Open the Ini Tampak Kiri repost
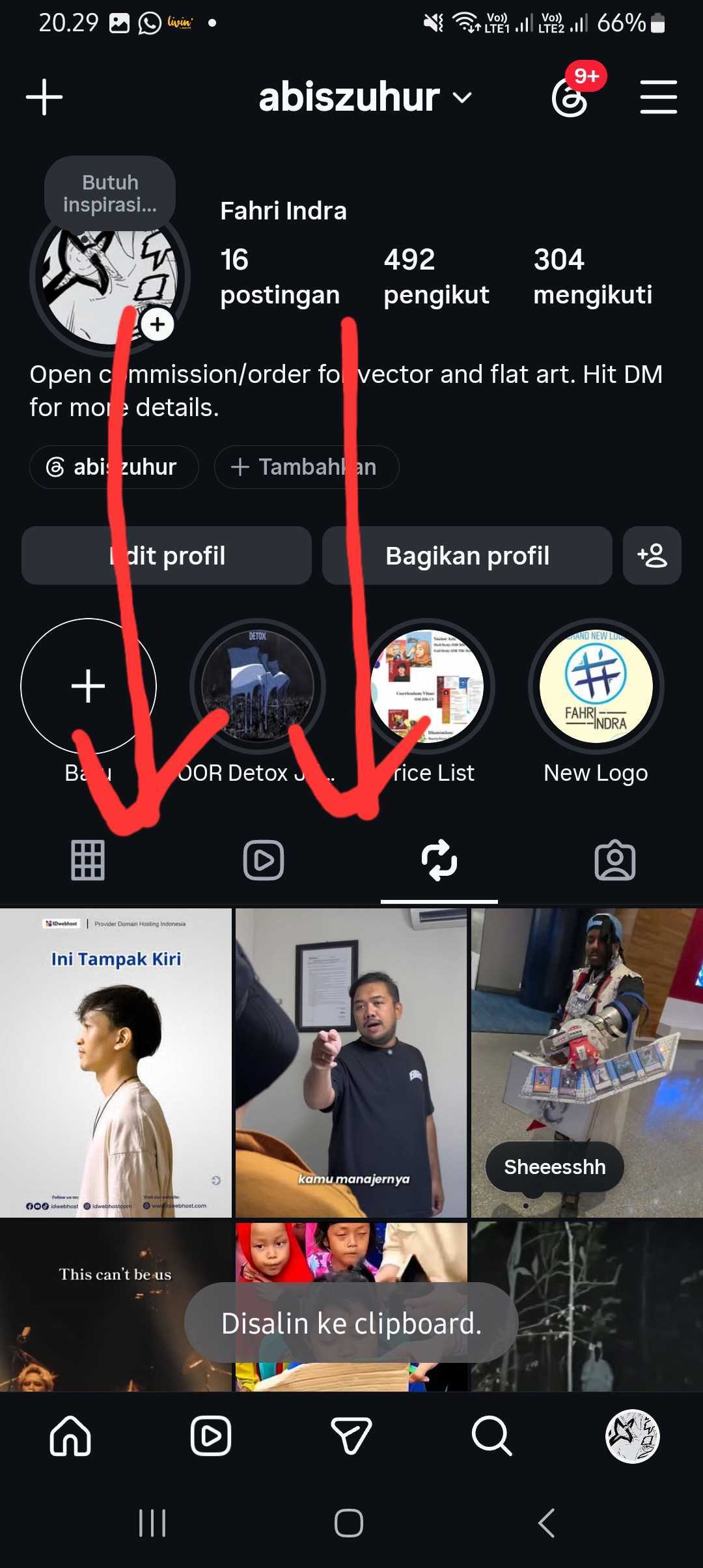This screenshot has height=1568, width=703. (116, 1063)
